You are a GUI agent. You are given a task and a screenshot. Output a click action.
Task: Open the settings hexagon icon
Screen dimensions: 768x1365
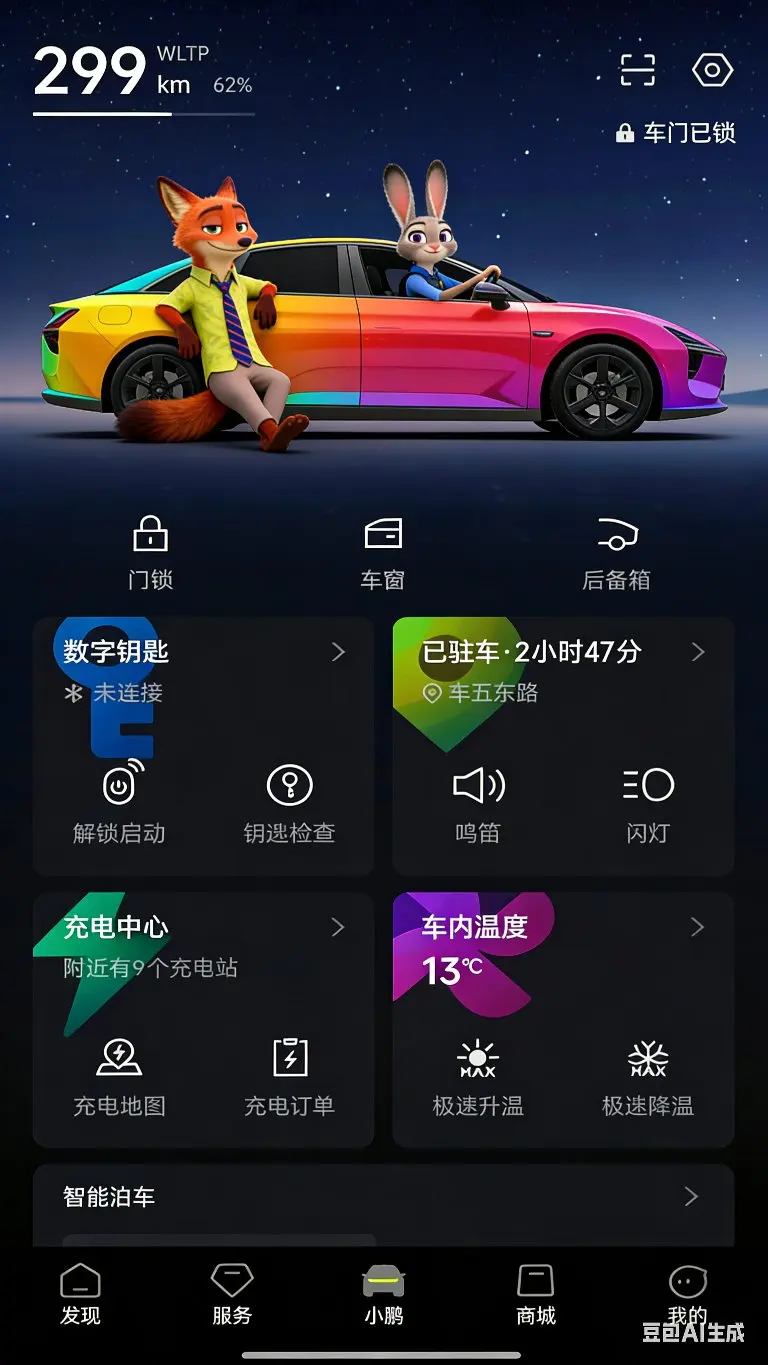coord(712,70)
